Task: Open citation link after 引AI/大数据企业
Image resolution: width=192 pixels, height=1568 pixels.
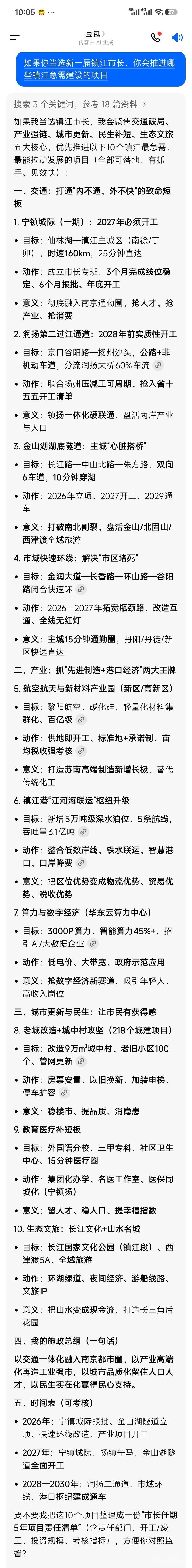Action: coord(92,944)
